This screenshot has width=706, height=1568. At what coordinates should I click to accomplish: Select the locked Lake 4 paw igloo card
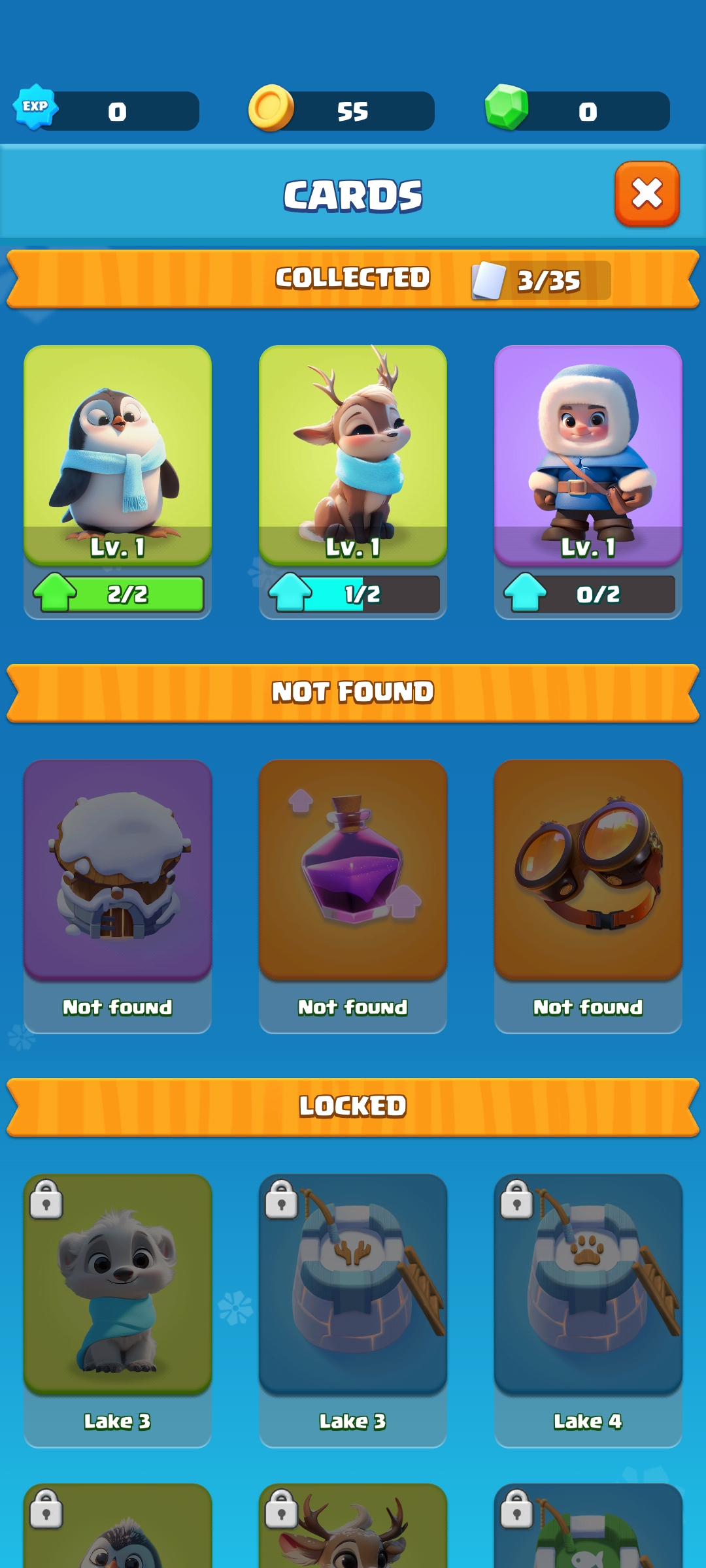(588, 1284)
